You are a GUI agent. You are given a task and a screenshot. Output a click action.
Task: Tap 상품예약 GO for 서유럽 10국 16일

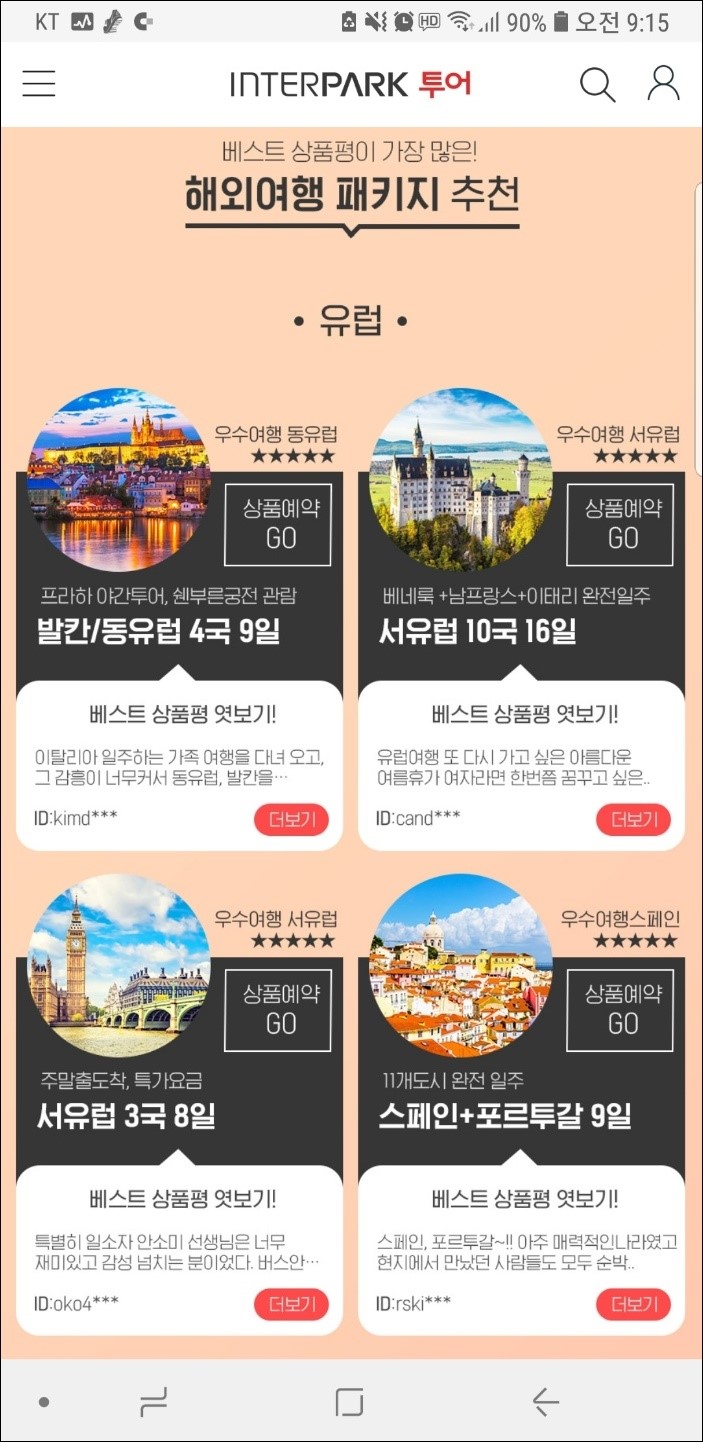click(x=622, y=525)
